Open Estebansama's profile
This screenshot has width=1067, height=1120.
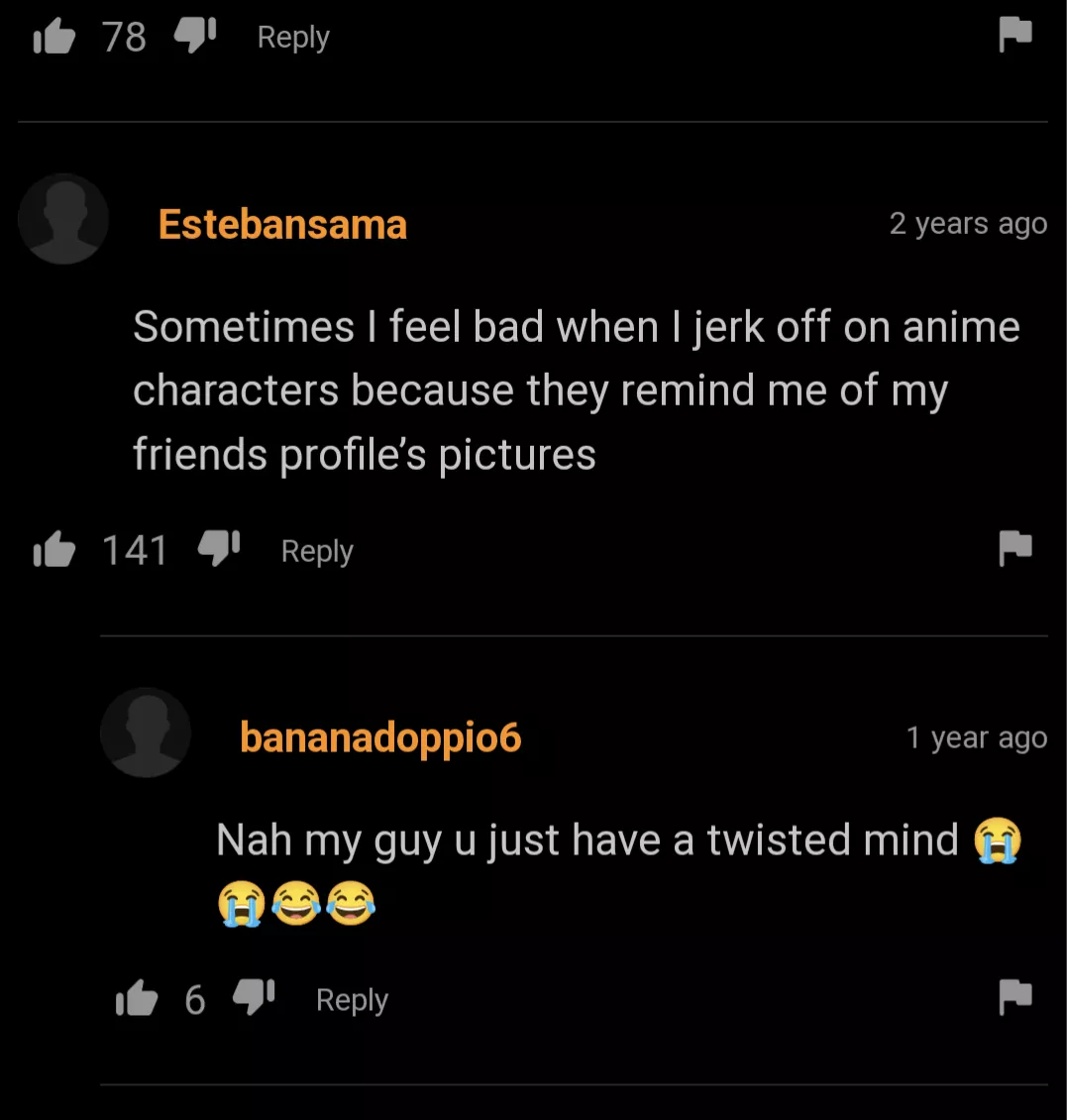(282, 225)
